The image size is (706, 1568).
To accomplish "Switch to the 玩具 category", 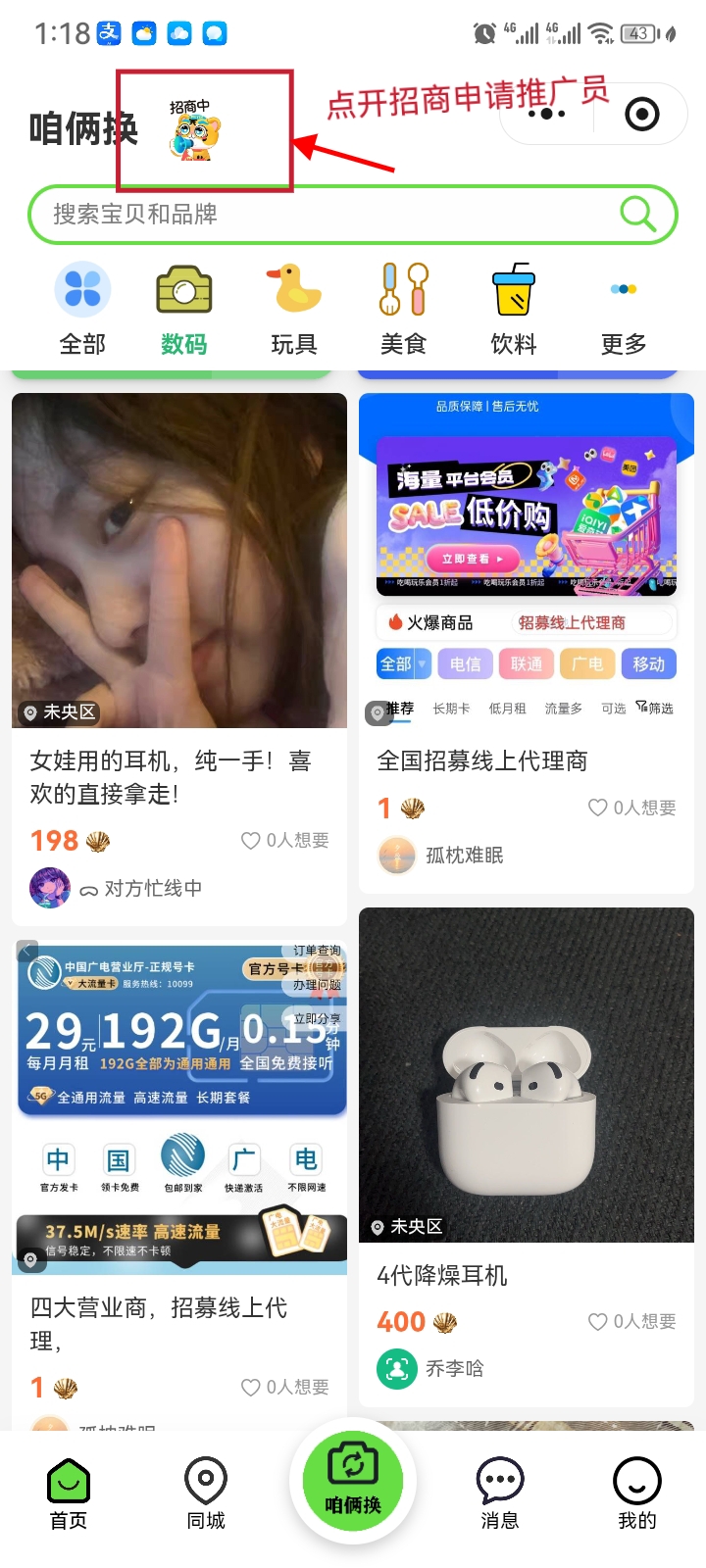I will 294,310.
